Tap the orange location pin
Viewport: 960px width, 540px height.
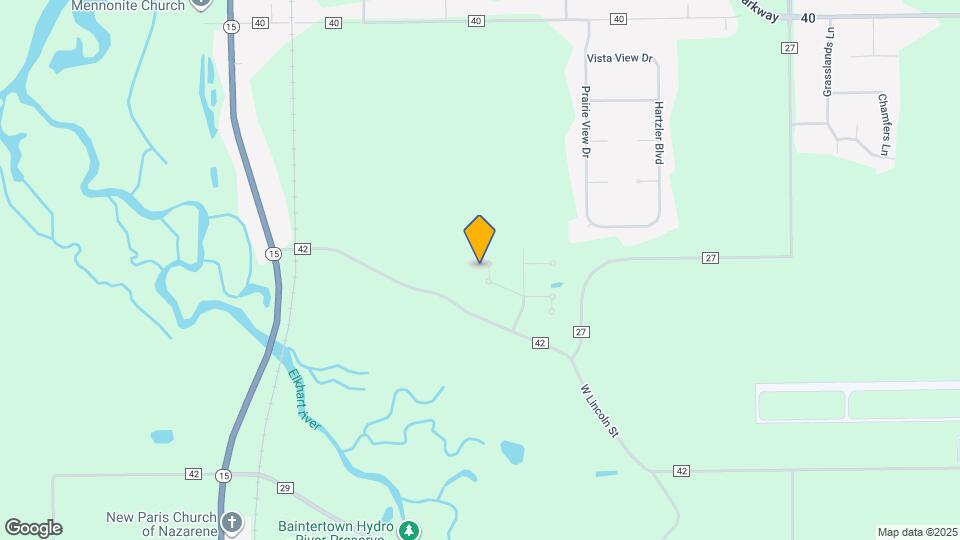click(x=480, y=239)
